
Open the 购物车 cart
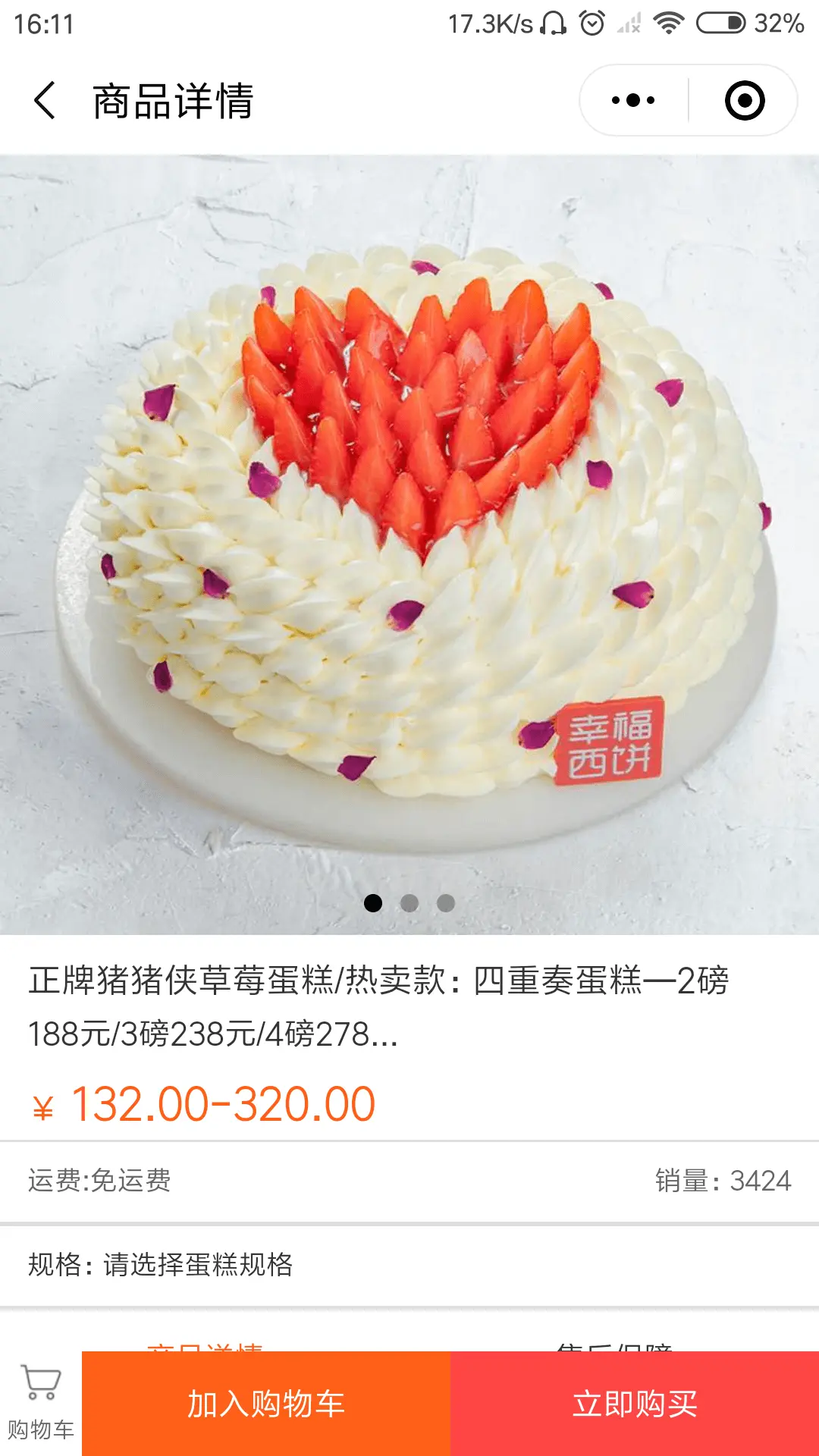[40, 1403]
